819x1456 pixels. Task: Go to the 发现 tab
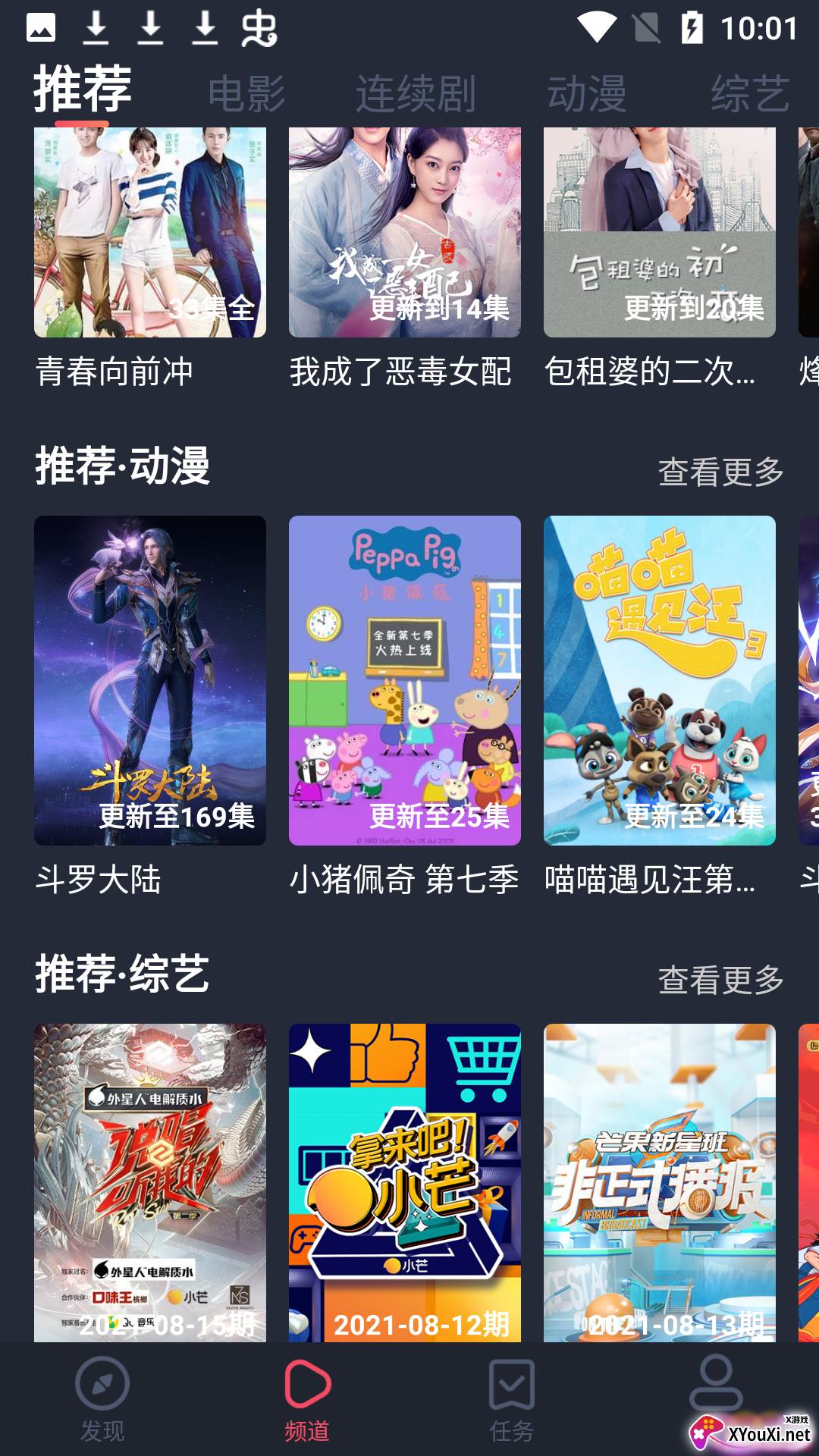pos(102,1400)
